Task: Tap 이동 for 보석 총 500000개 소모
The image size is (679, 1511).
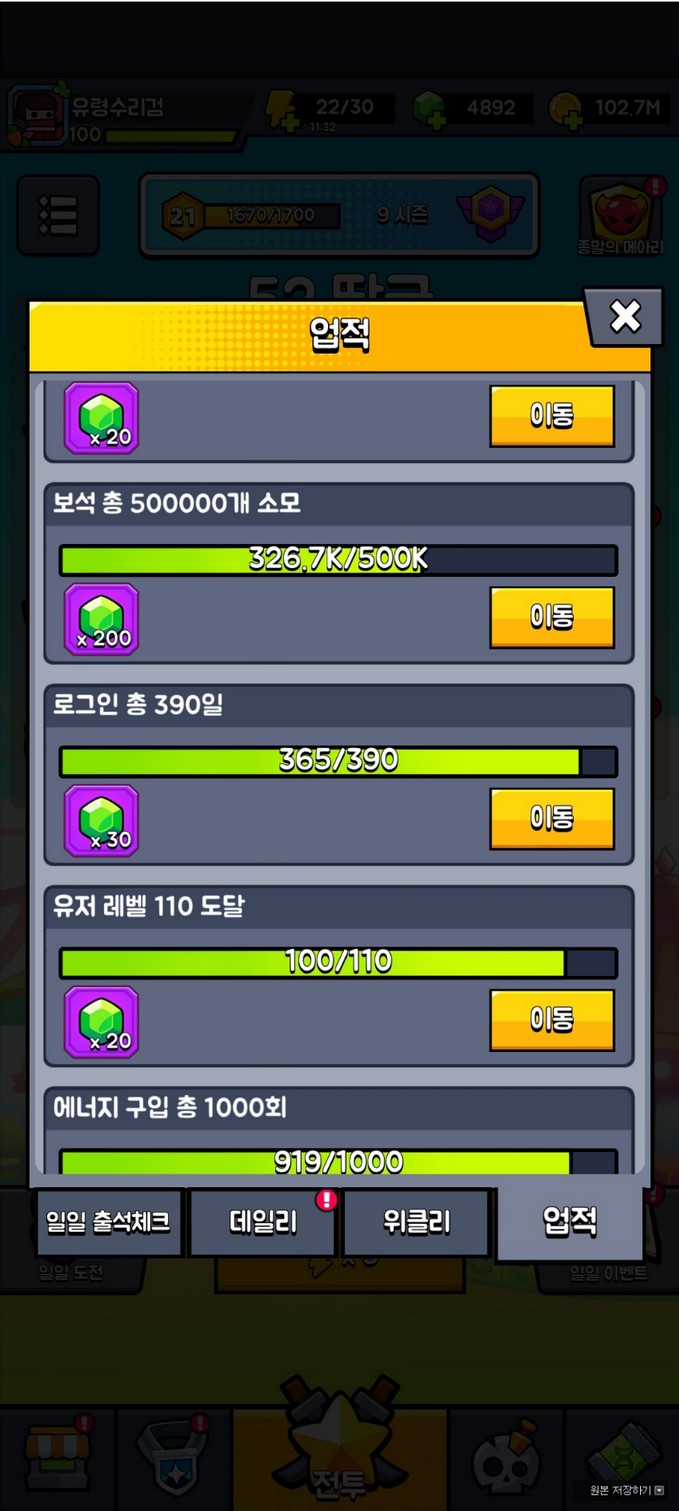Action: click(551, 617)
